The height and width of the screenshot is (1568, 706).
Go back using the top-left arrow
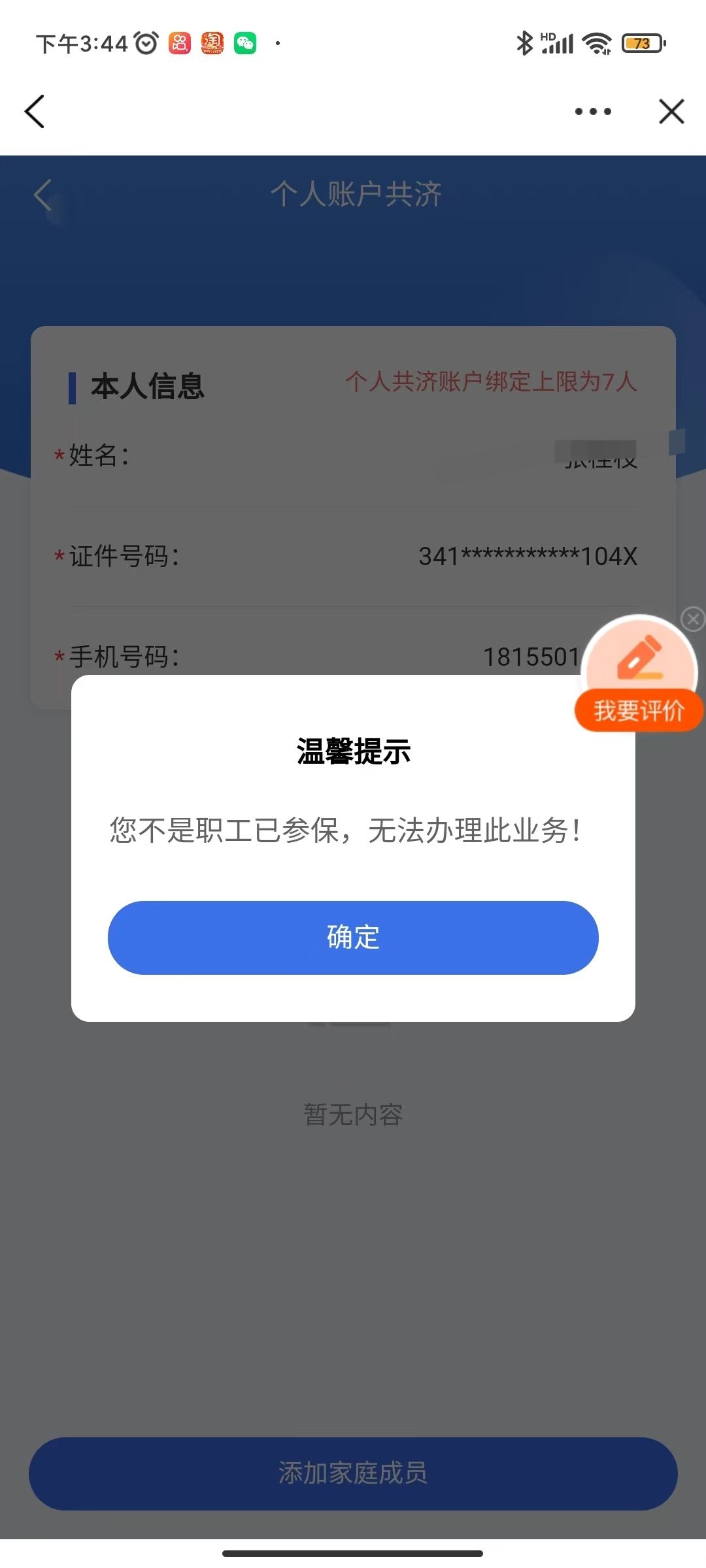(35, 112)
